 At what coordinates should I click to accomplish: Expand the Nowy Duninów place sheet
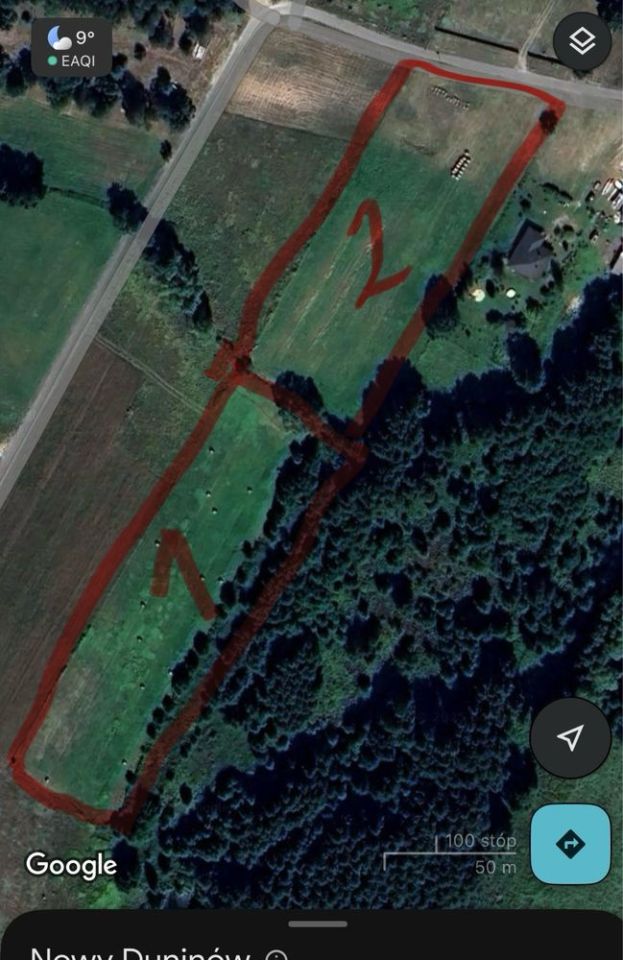click(318, 925)
